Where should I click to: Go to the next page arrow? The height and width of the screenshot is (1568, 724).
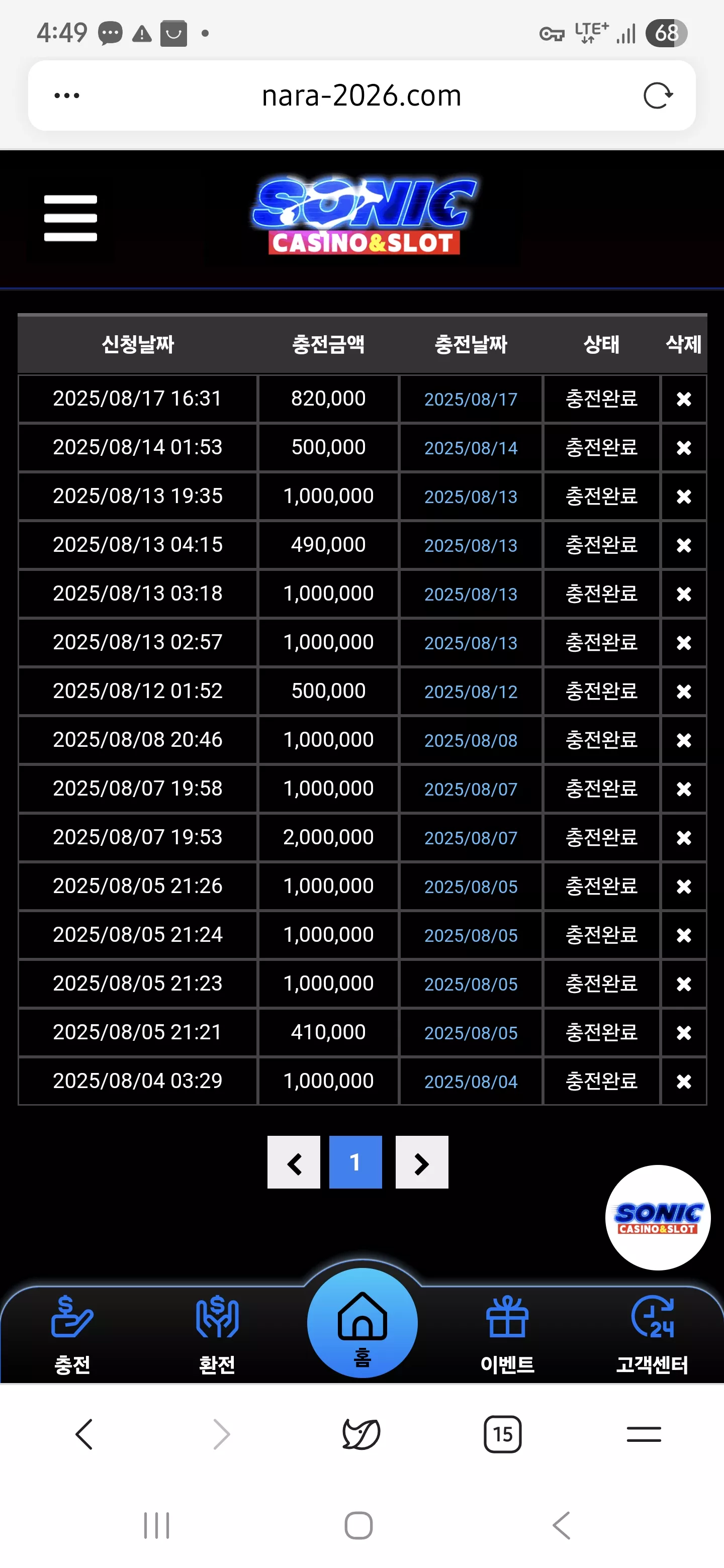422,1162
